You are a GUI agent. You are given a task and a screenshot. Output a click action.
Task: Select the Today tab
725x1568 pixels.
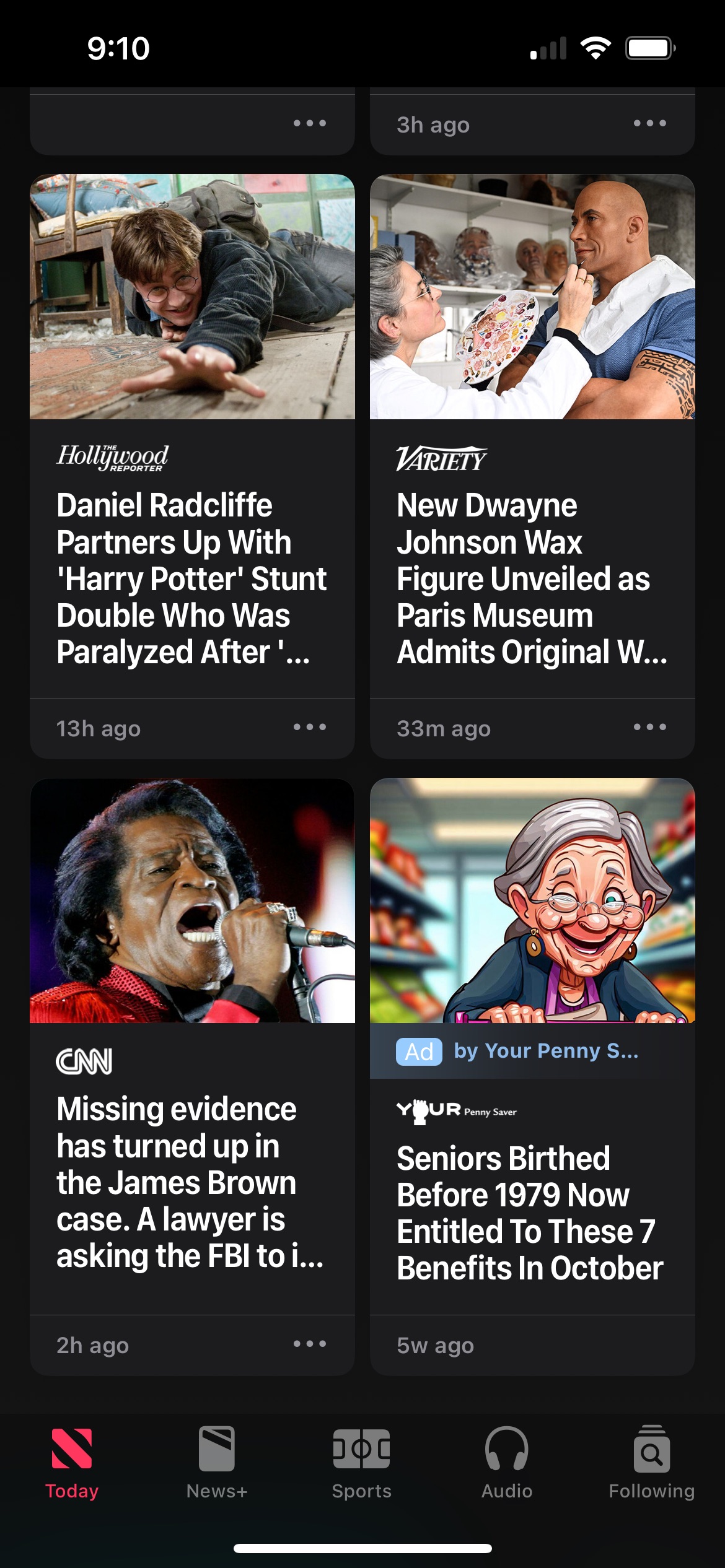coord(72,1463)
